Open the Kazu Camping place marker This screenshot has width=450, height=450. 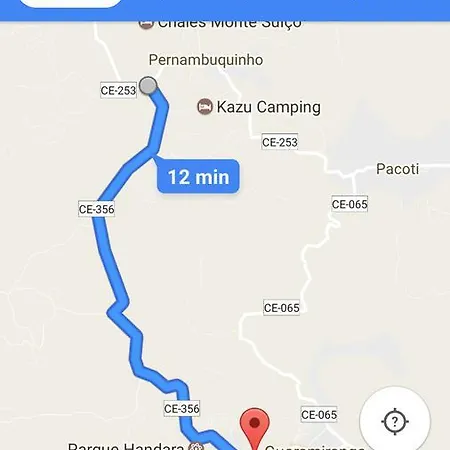coord(205,107)
